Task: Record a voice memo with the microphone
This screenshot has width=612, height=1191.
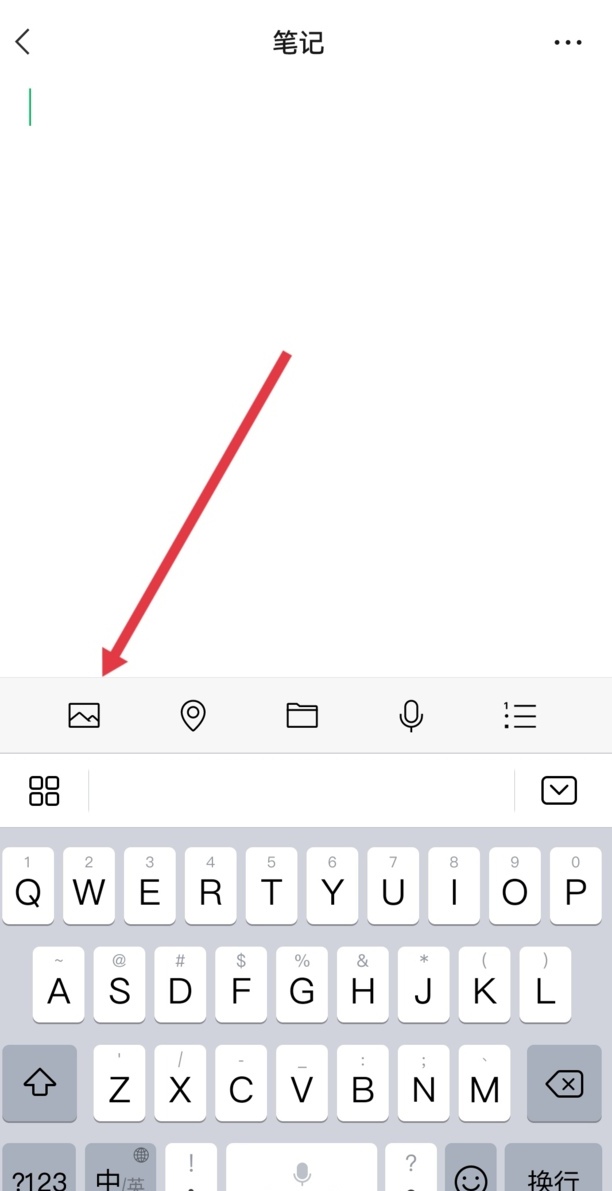Action: (411, 715)
